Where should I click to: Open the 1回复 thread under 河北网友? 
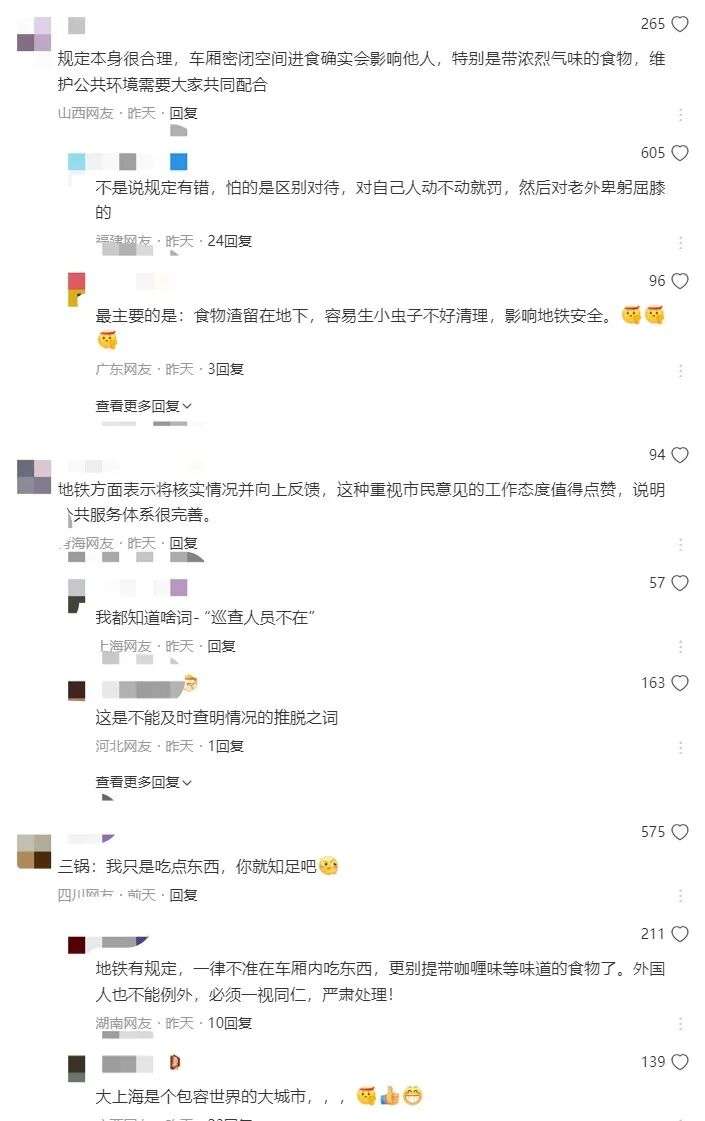click(225, 746)
